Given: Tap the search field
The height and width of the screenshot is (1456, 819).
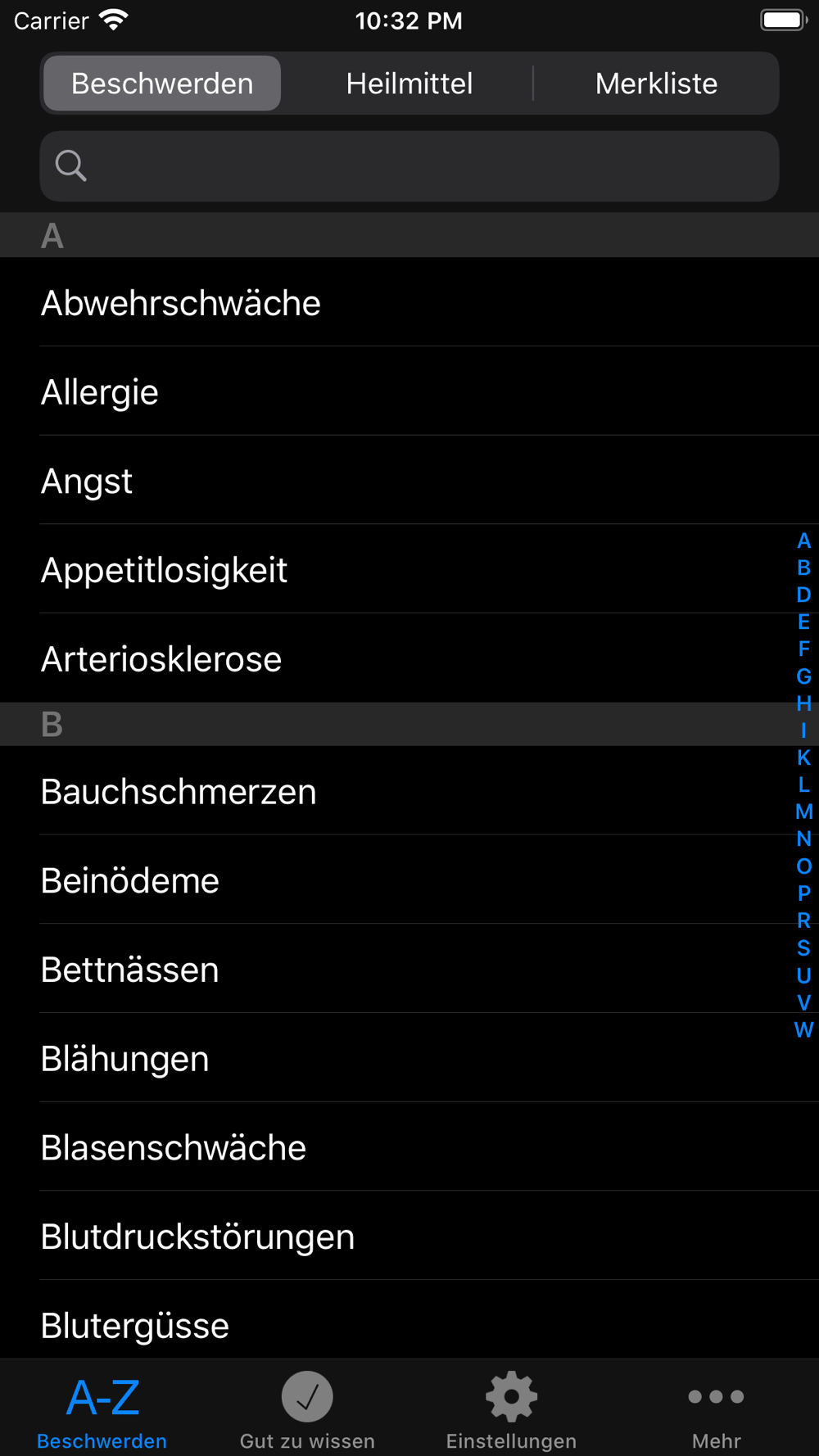Looking at the screenshot, I should (409, 166).
